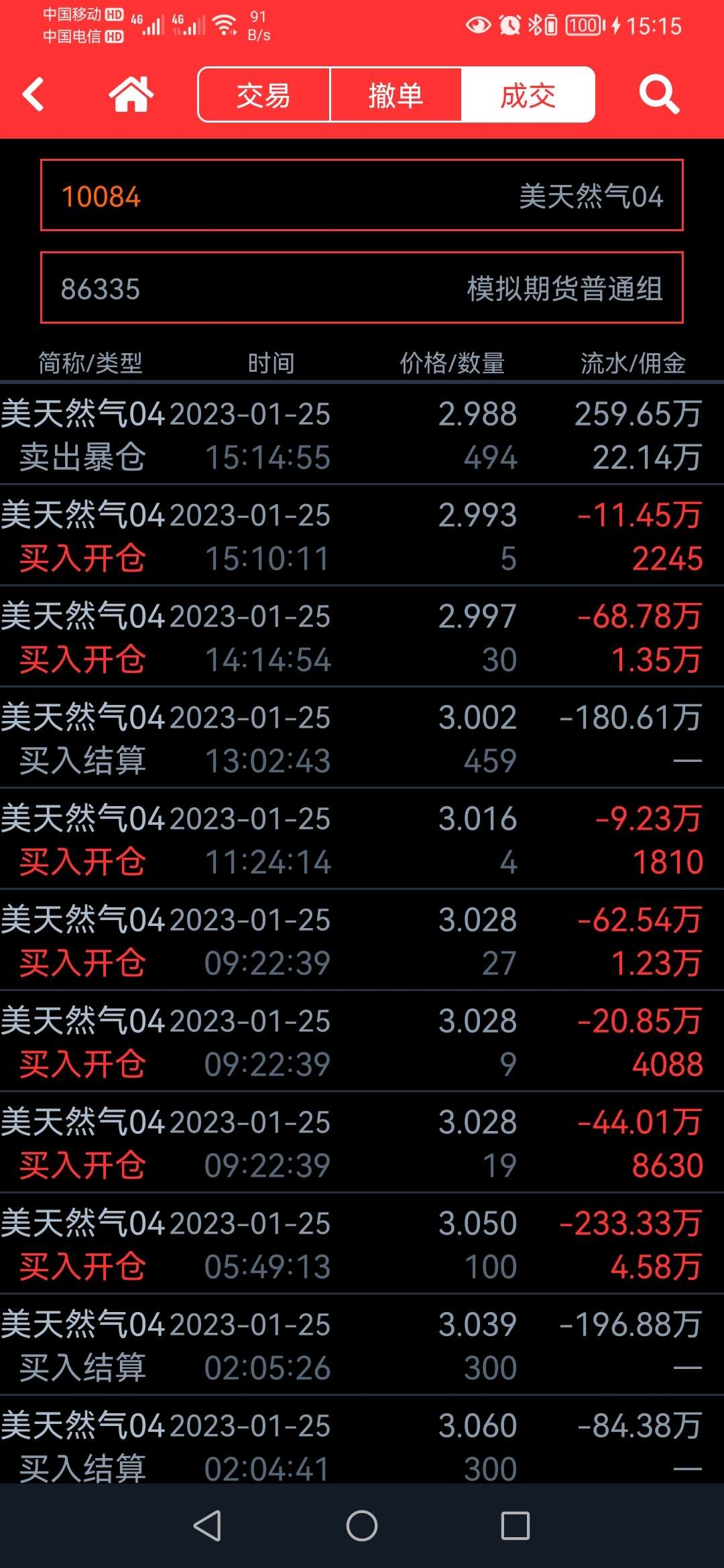This screenshot has width=724, height=1568.
Task: Tap the back arrow in the header
Action: pyautogui.click(x=33, y=94)
